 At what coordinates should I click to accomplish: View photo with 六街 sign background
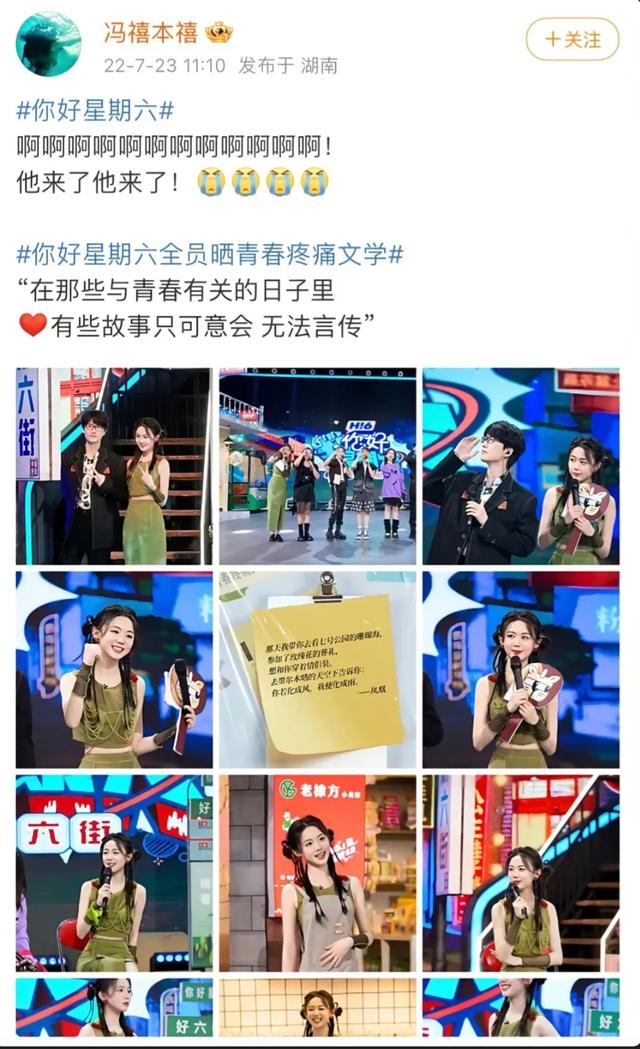[x=113, y=872]
